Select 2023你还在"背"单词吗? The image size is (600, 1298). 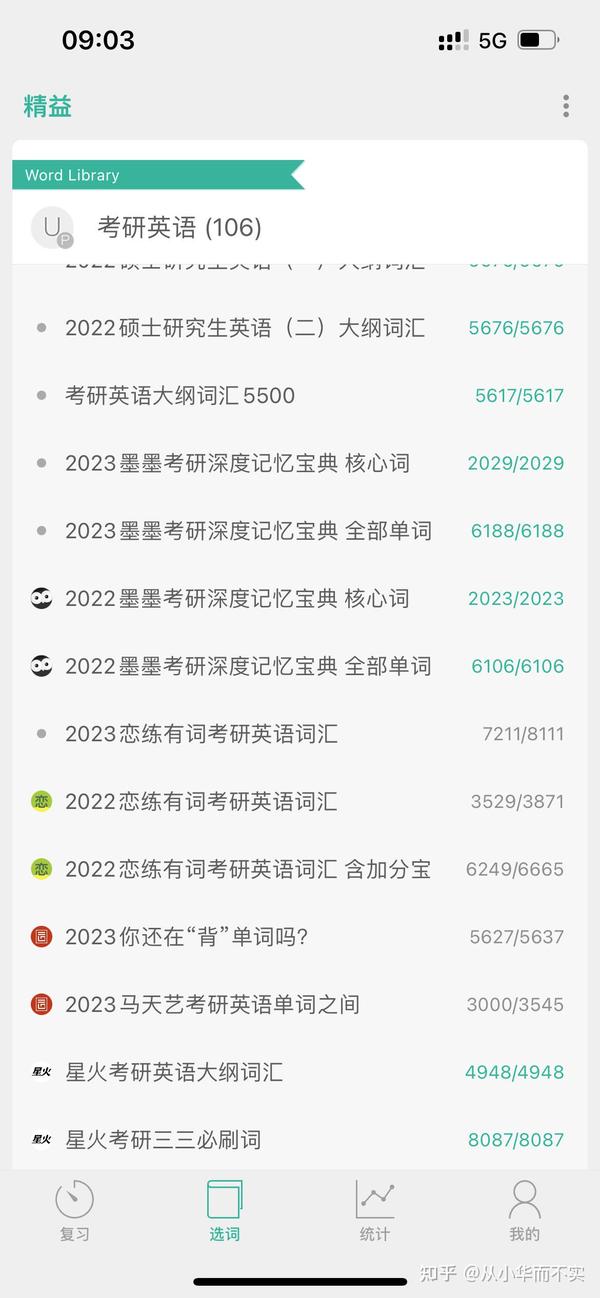click(186, 937)
